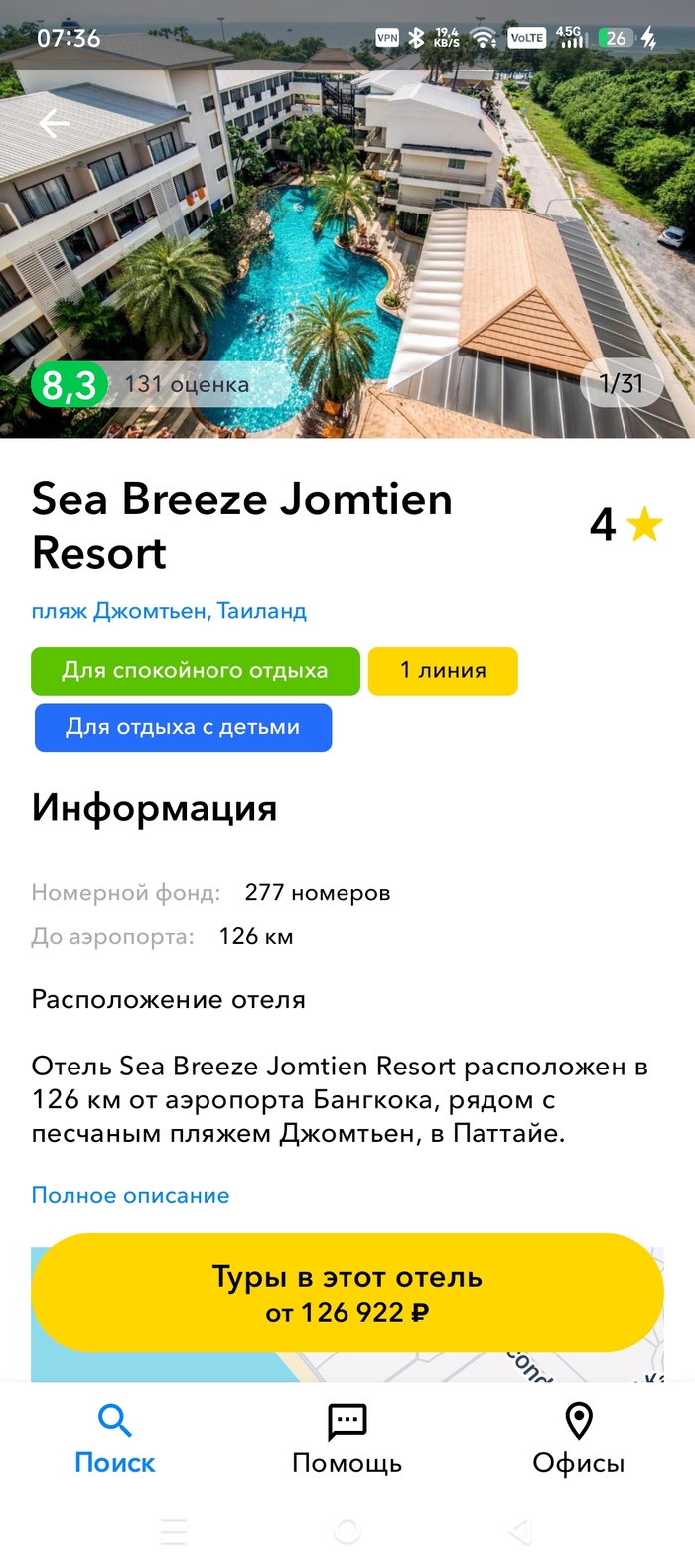Select the 1 линия chip
The width and height of the screenshot is (695, 1568).
[443, 671]
